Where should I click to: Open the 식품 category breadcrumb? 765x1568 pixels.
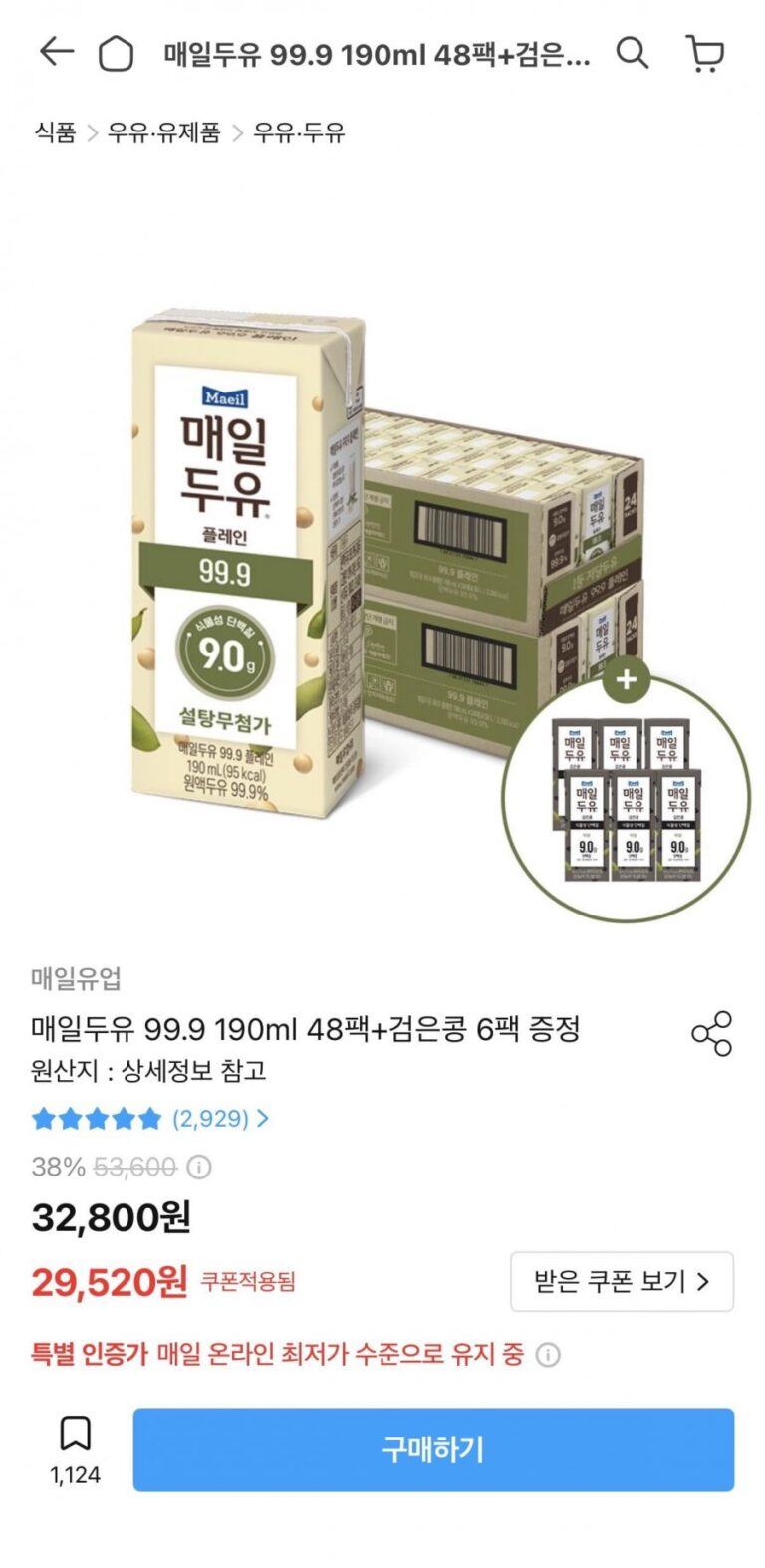pyautogui.click(x=56, y=132)
